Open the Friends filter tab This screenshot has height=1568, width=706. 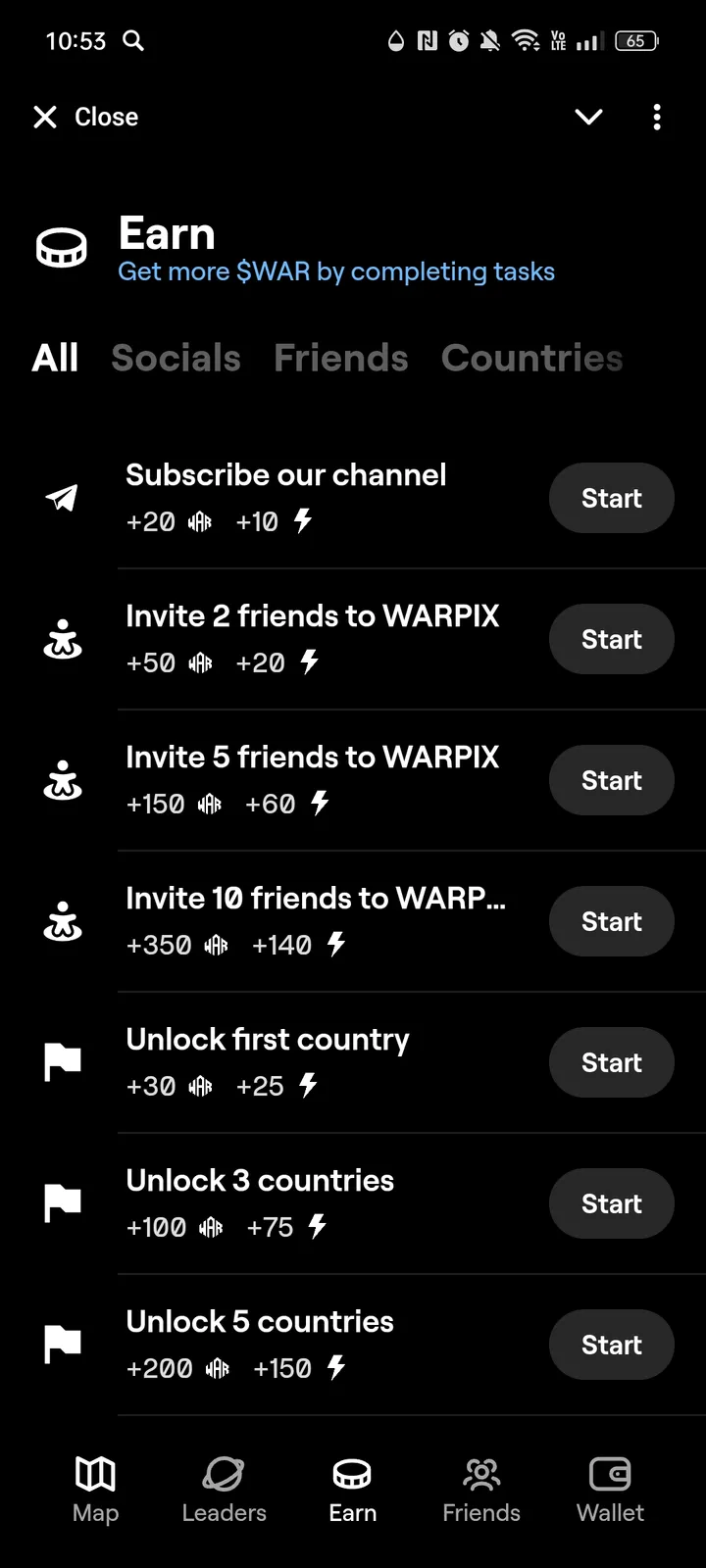click(x=341, y=359)
